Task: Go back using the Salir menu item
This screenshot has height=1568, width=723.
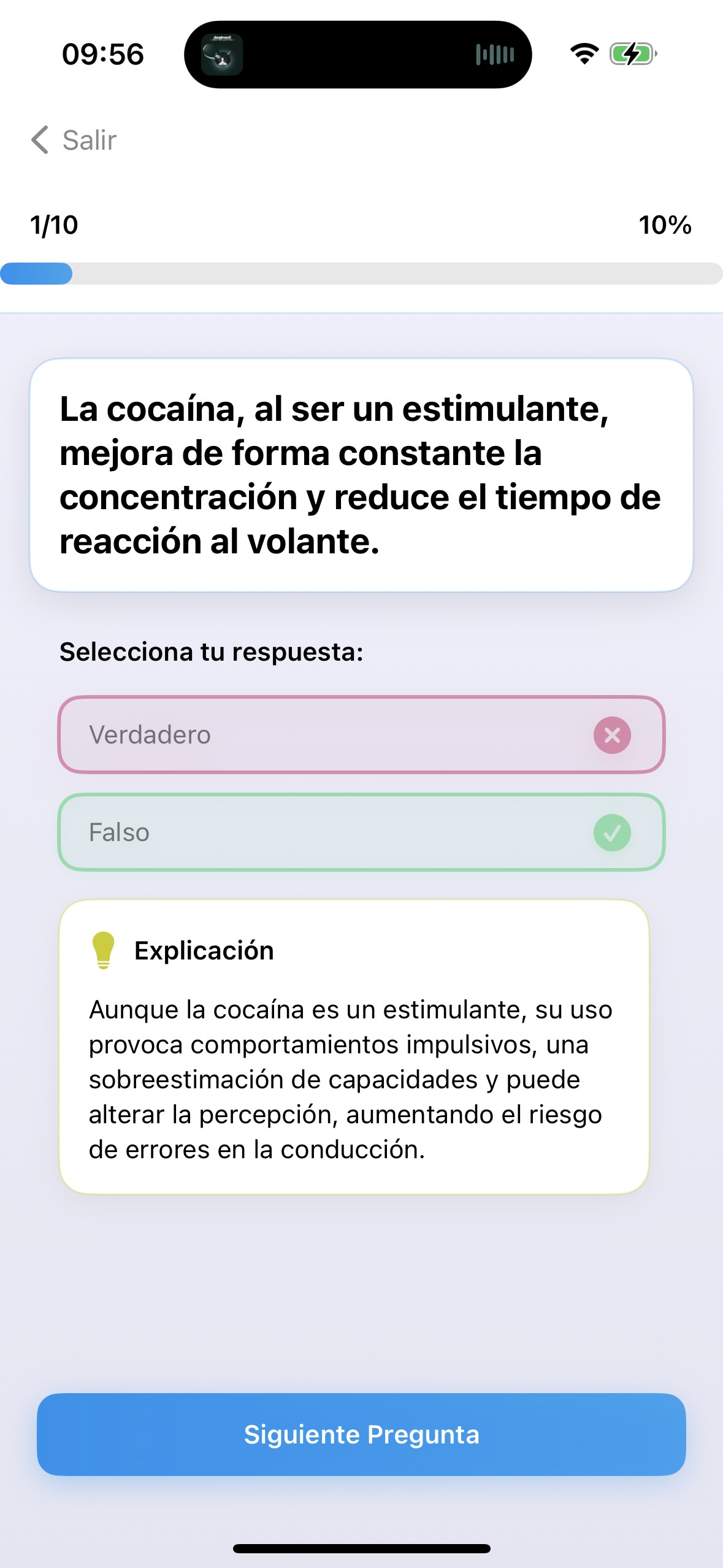Action: 88,140
